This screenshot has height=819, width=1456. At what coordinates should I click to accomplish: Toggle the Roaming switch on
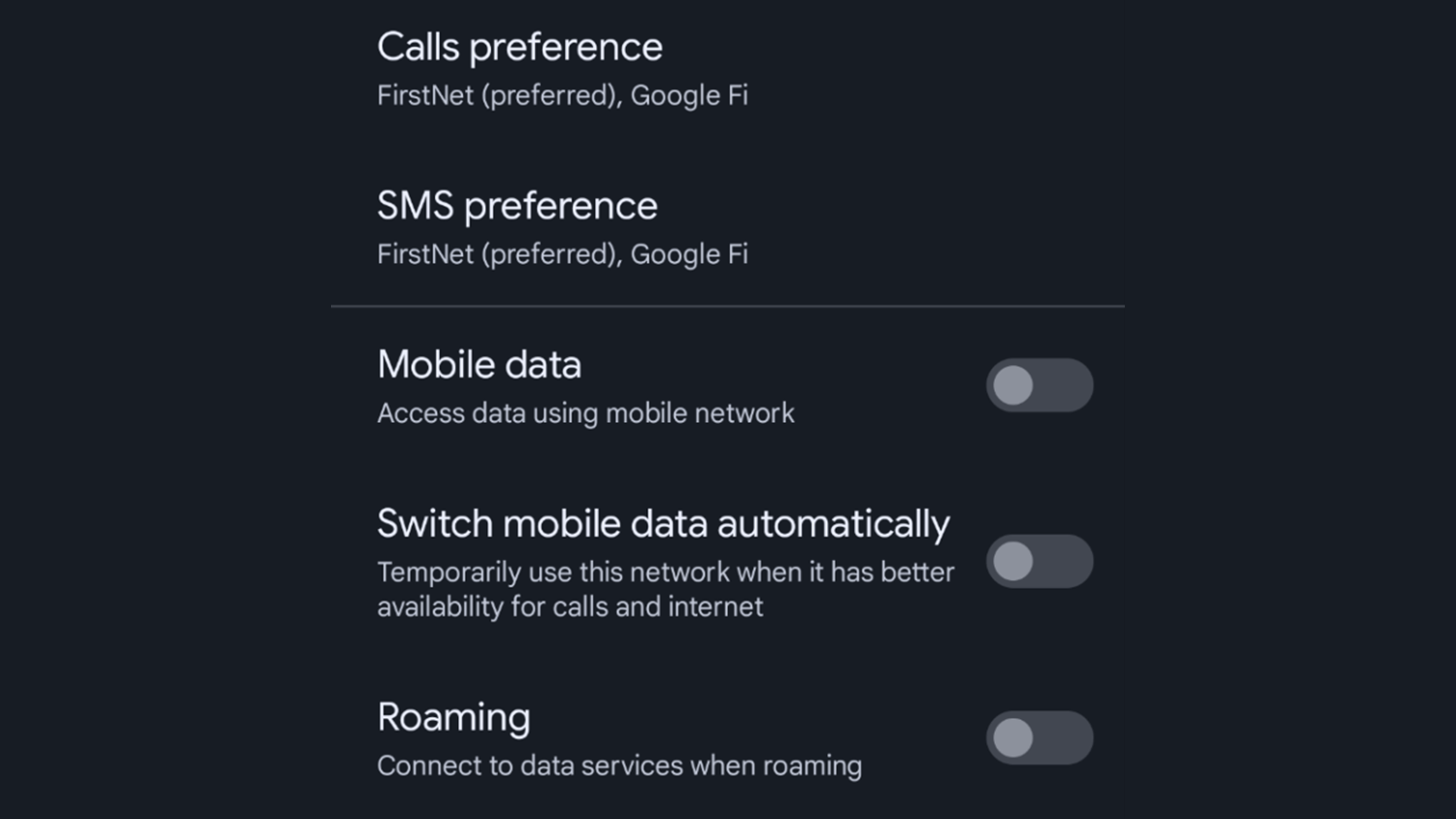point(1039,737)
